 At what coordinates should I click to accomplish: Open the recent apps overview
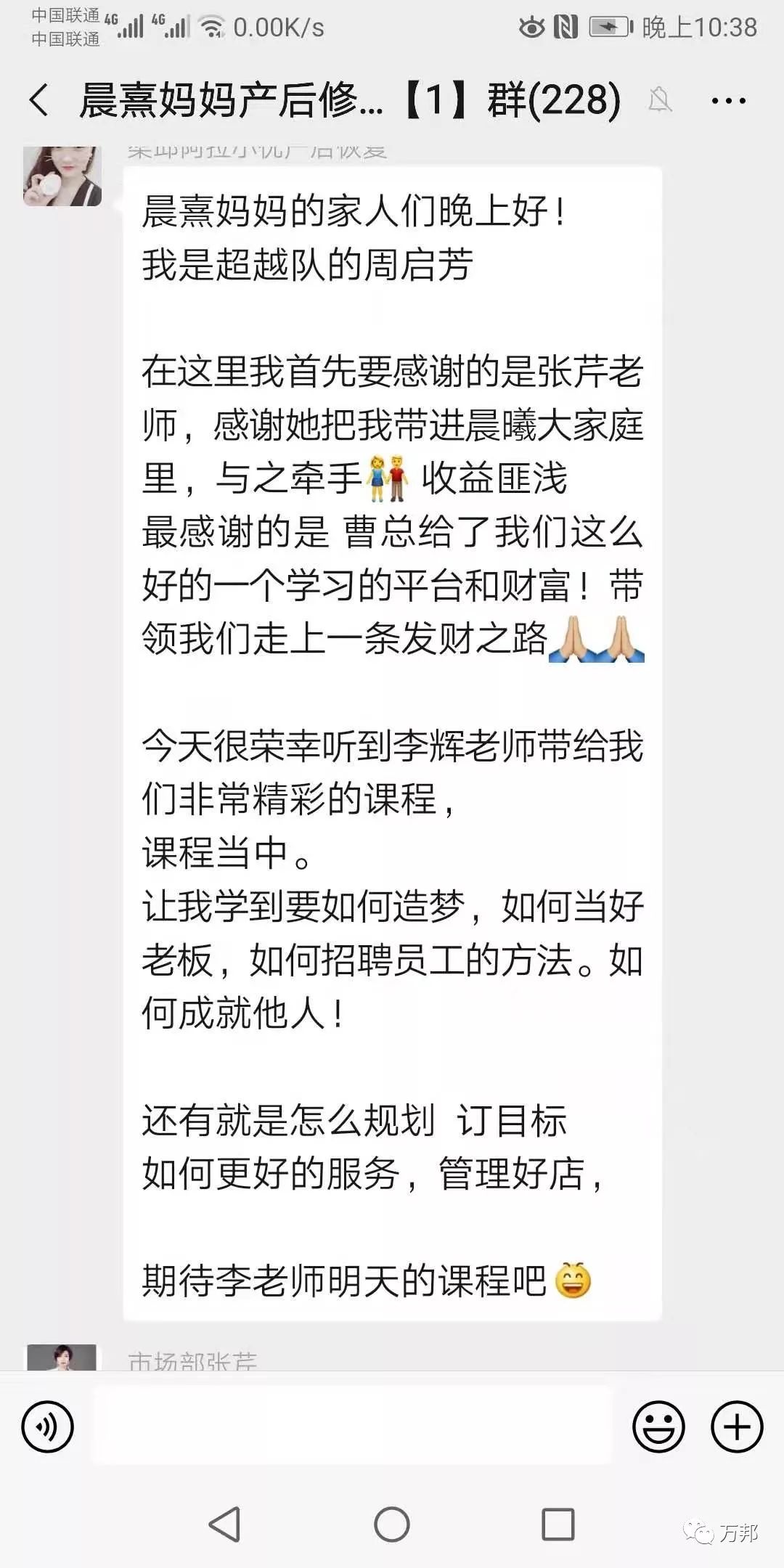tap(558, 1524)
